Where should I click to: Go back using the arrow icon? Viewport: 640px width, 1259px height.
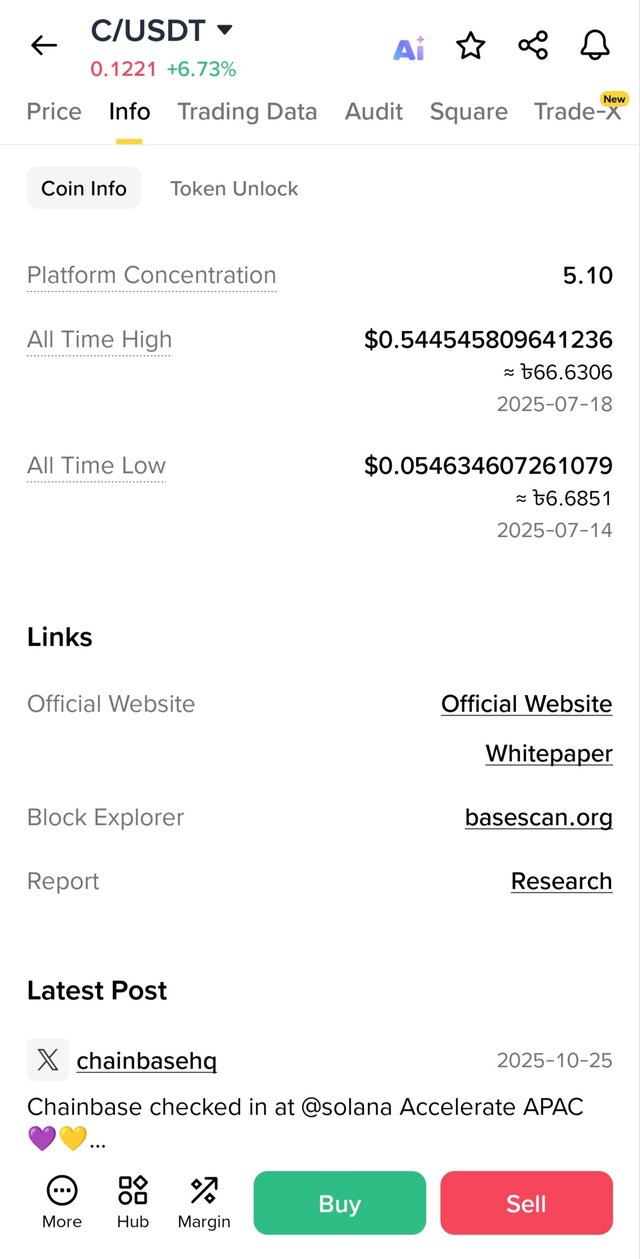[44, 45]
